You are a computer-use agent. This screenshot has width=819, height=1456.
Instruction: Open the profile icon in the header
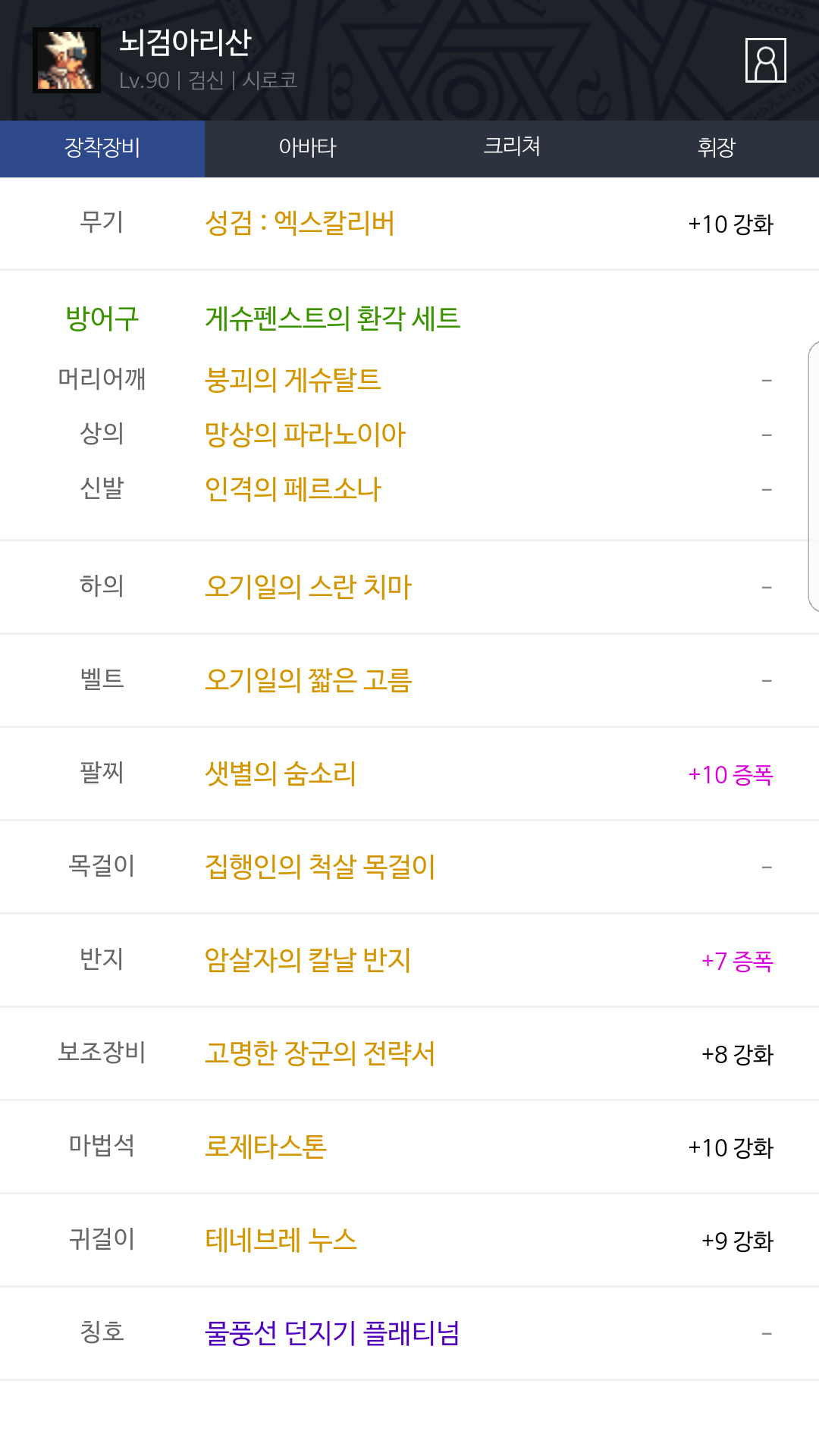tap(765, 60)
